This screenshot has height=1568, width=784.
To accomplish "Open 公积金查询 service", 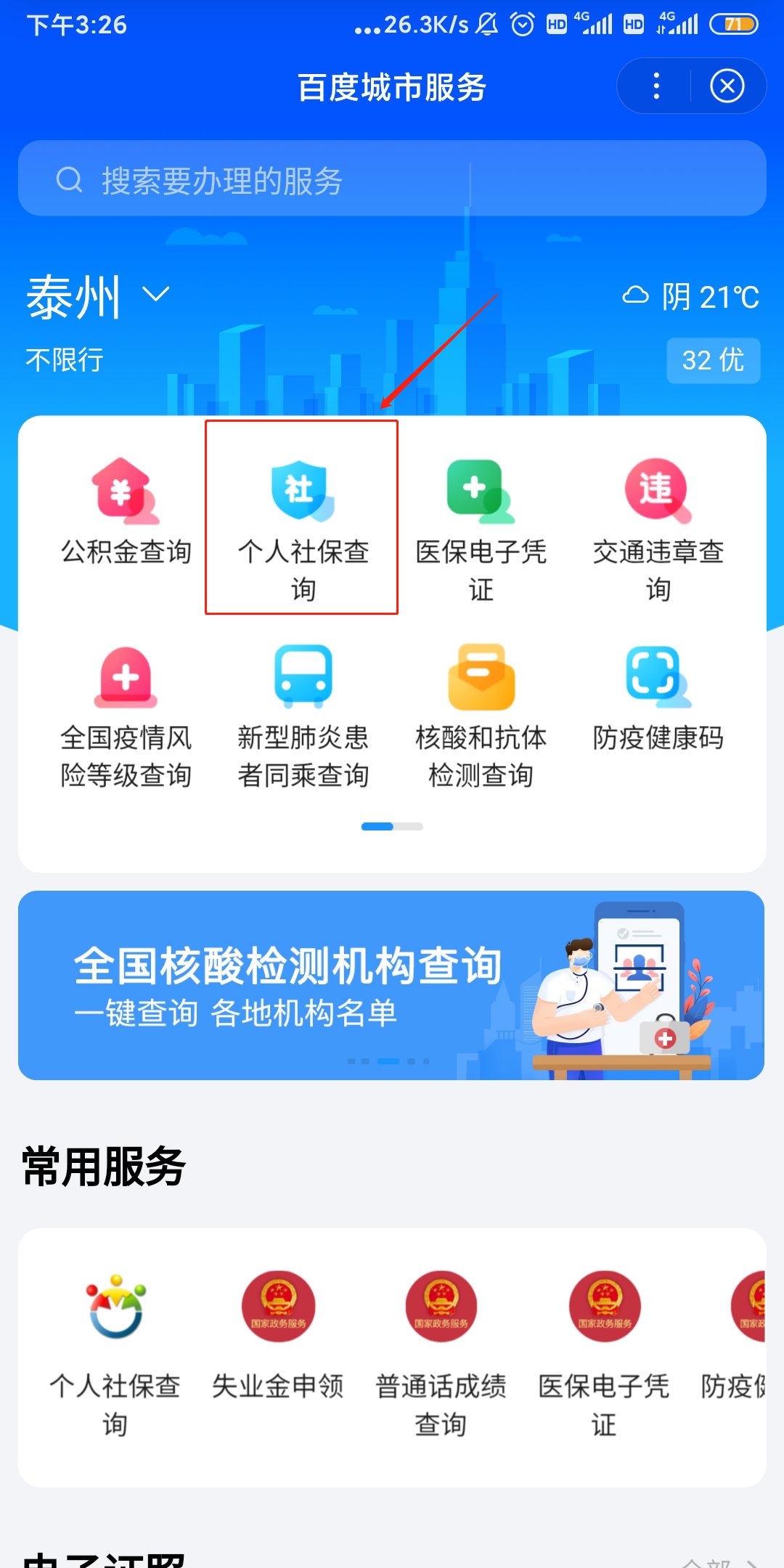I will pos(126,513).
